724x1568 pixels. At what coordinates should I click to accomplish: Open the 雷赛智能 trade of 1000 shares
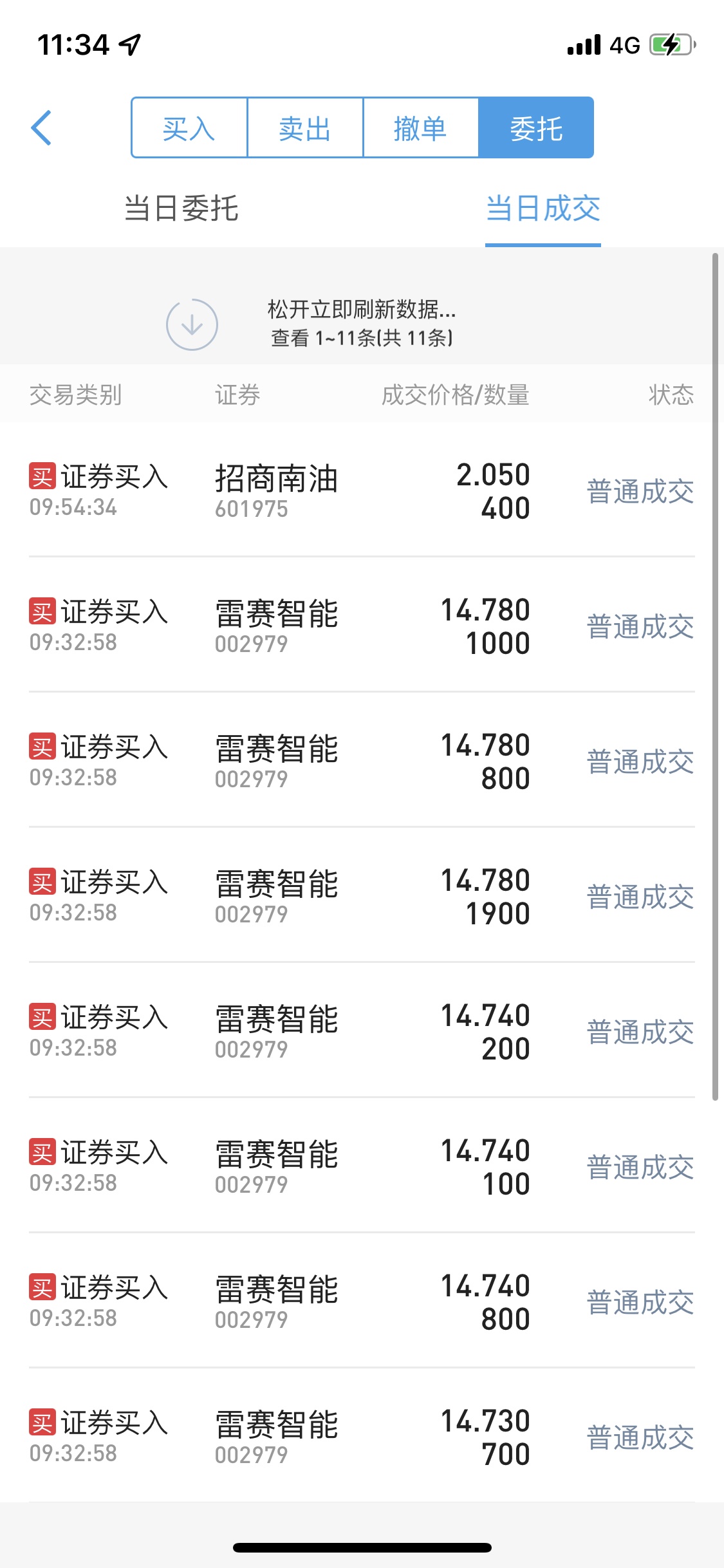pyautogui.click(x=362, y=626)
